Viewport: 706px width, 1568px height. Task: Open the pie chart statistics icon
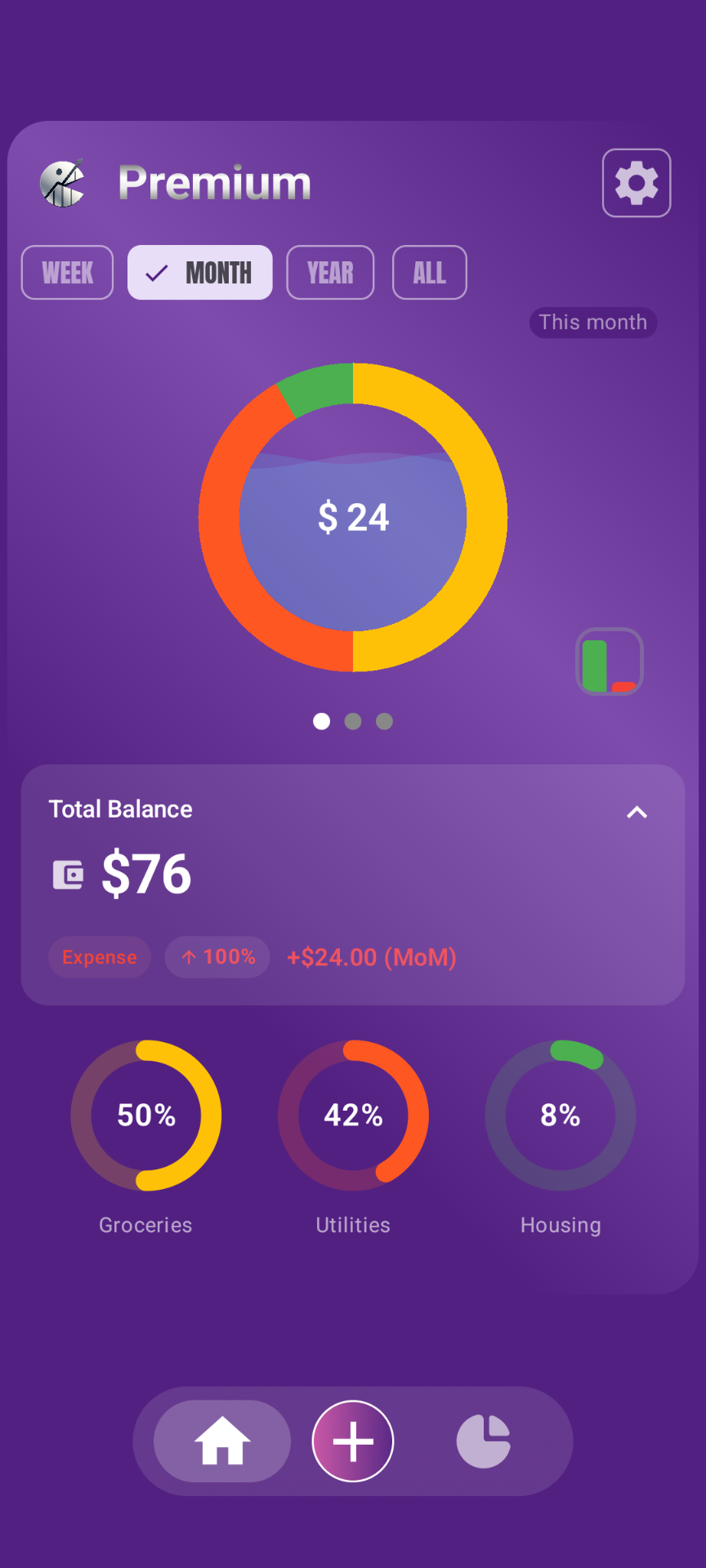[x=484, y=1441]
